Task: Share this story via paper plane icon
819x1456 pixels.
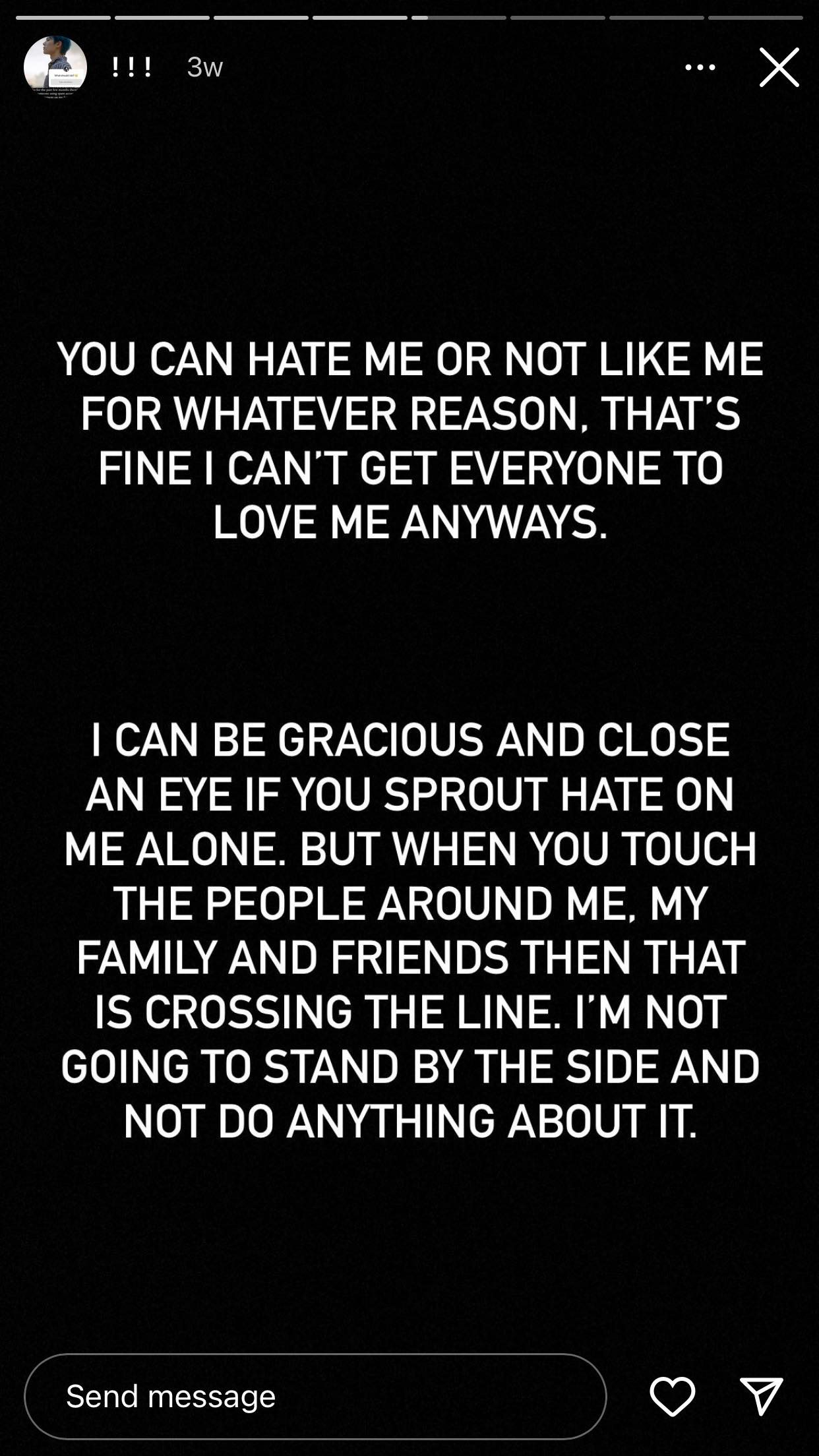Action: pyautogui.click(x=761, y=1396)
